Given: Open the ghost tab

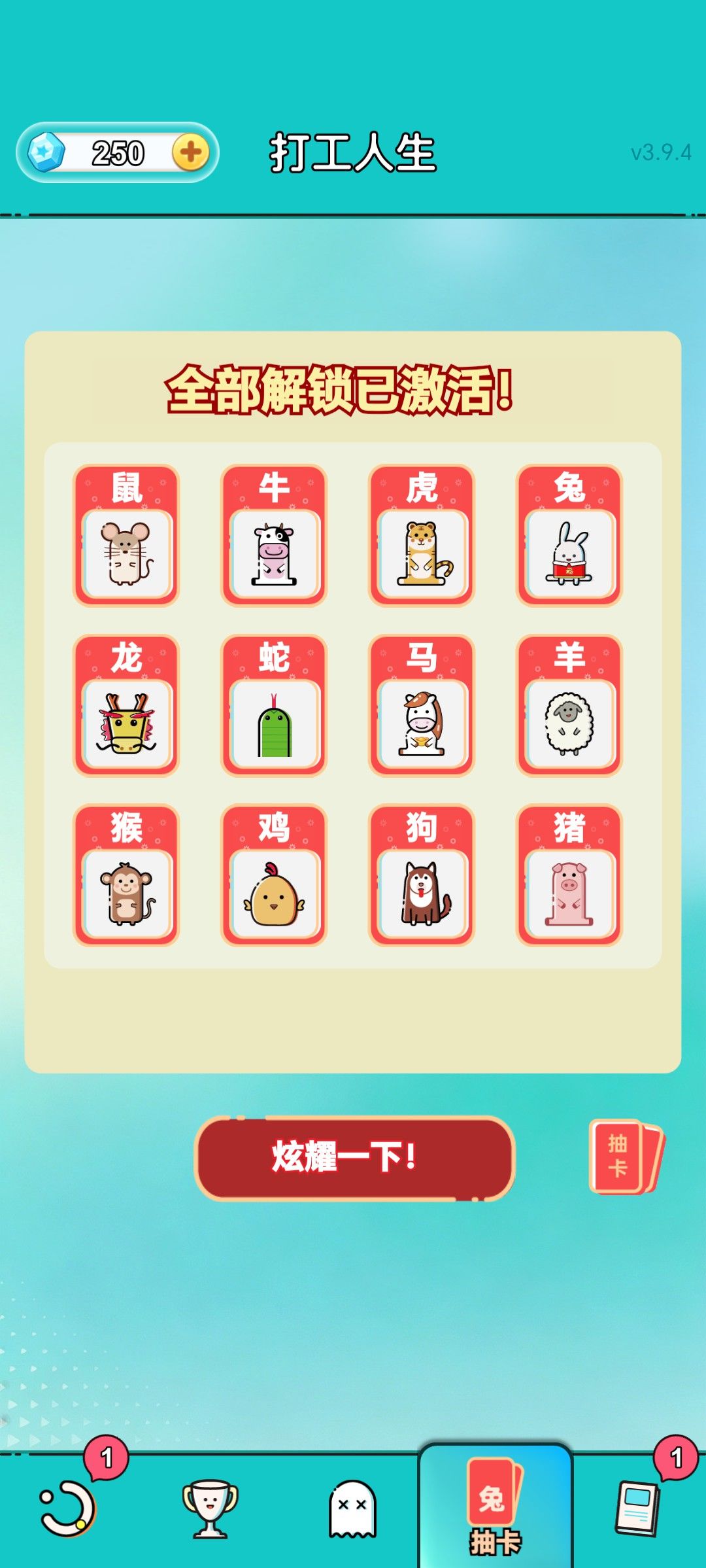Looking at the screenshot, I should [x=352, y=1509].
